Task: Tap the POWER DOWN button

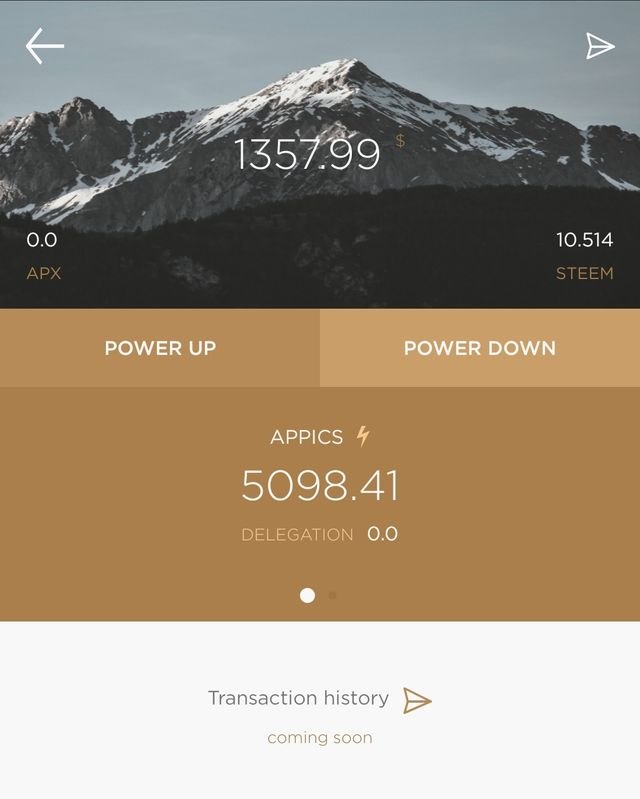Action: click(480, 348)
